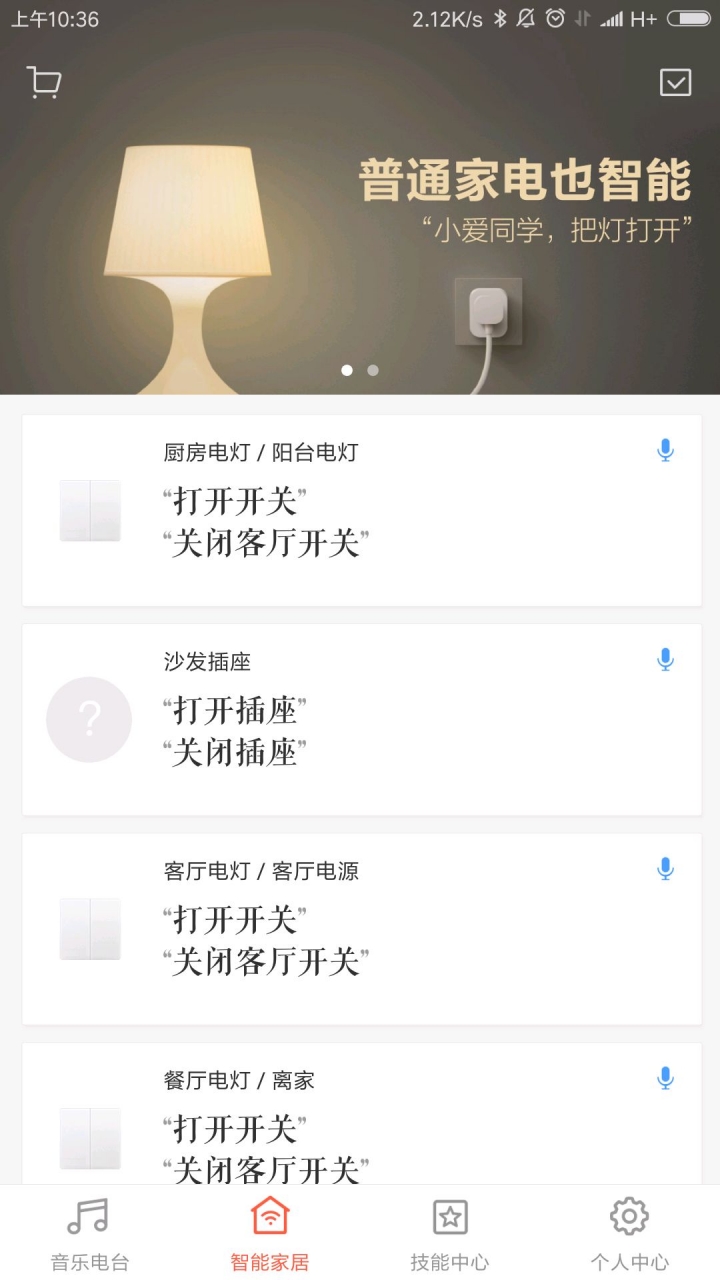Open the 厨房电灯 / 阳台电灯 device card

pyautogui.click(x=360, y=510)
